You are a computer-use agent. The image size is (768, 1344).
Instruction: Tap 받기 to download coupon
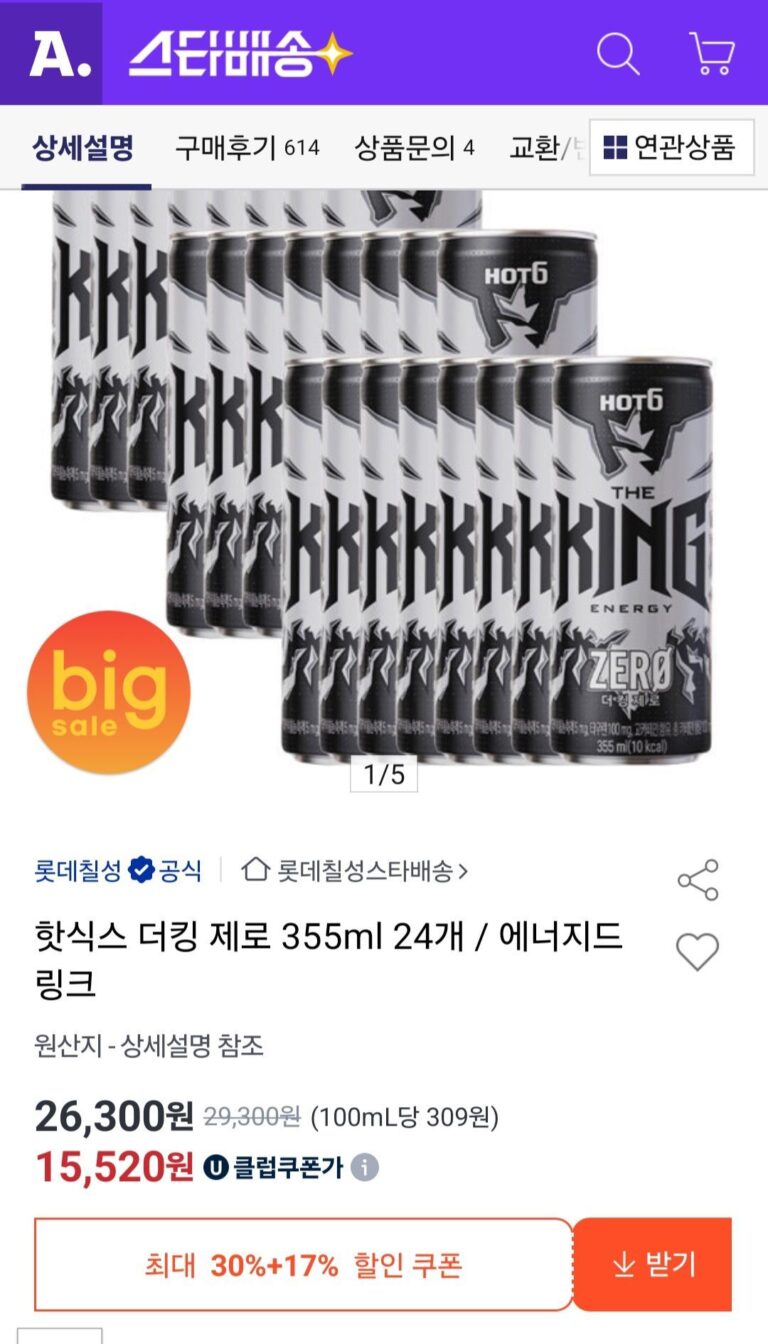tap(654, 1265)
